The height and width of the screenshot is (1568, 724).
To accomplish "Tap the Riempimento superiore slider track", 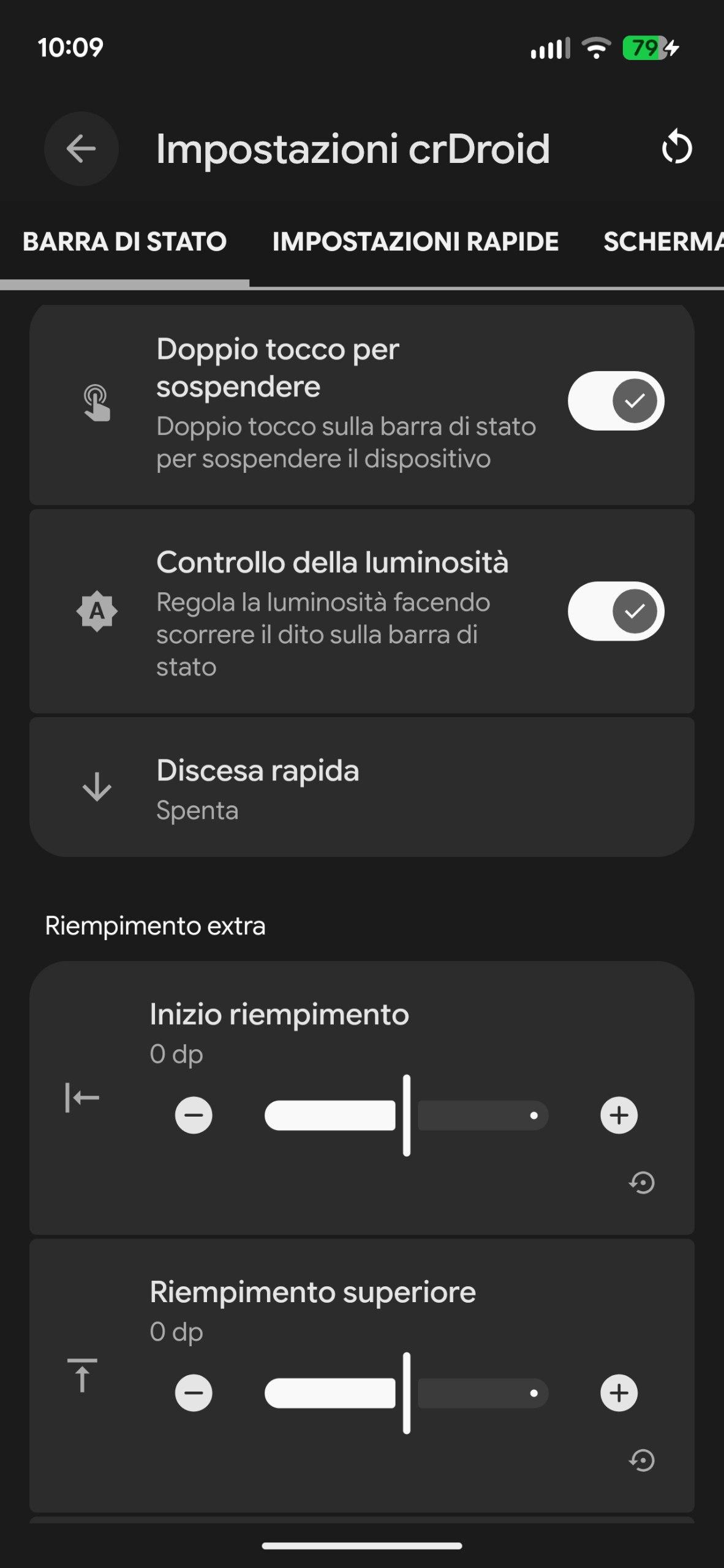I will click(406, 1393).
